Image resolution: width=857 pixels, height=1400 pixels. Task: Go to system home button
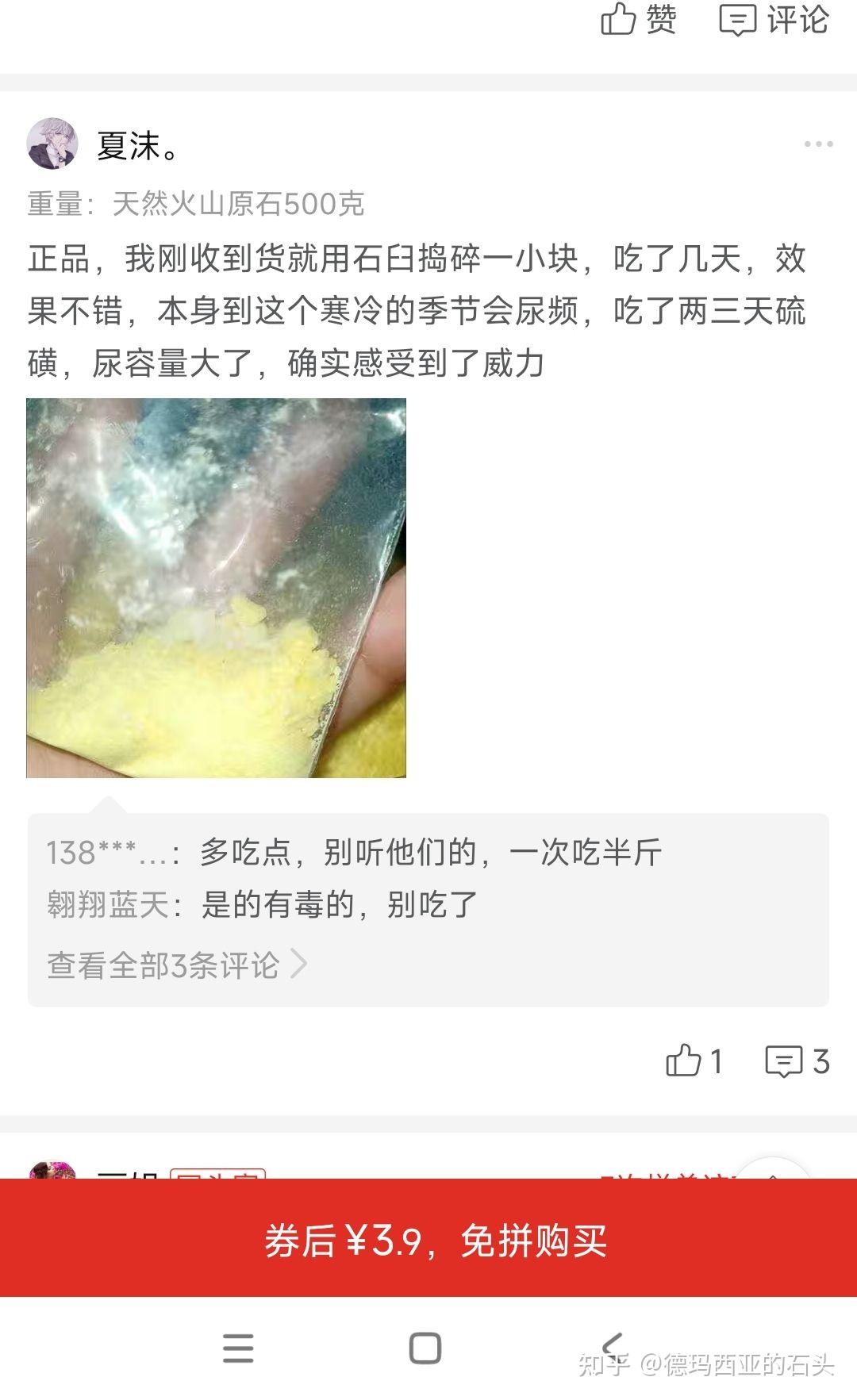click(425, 1348)
